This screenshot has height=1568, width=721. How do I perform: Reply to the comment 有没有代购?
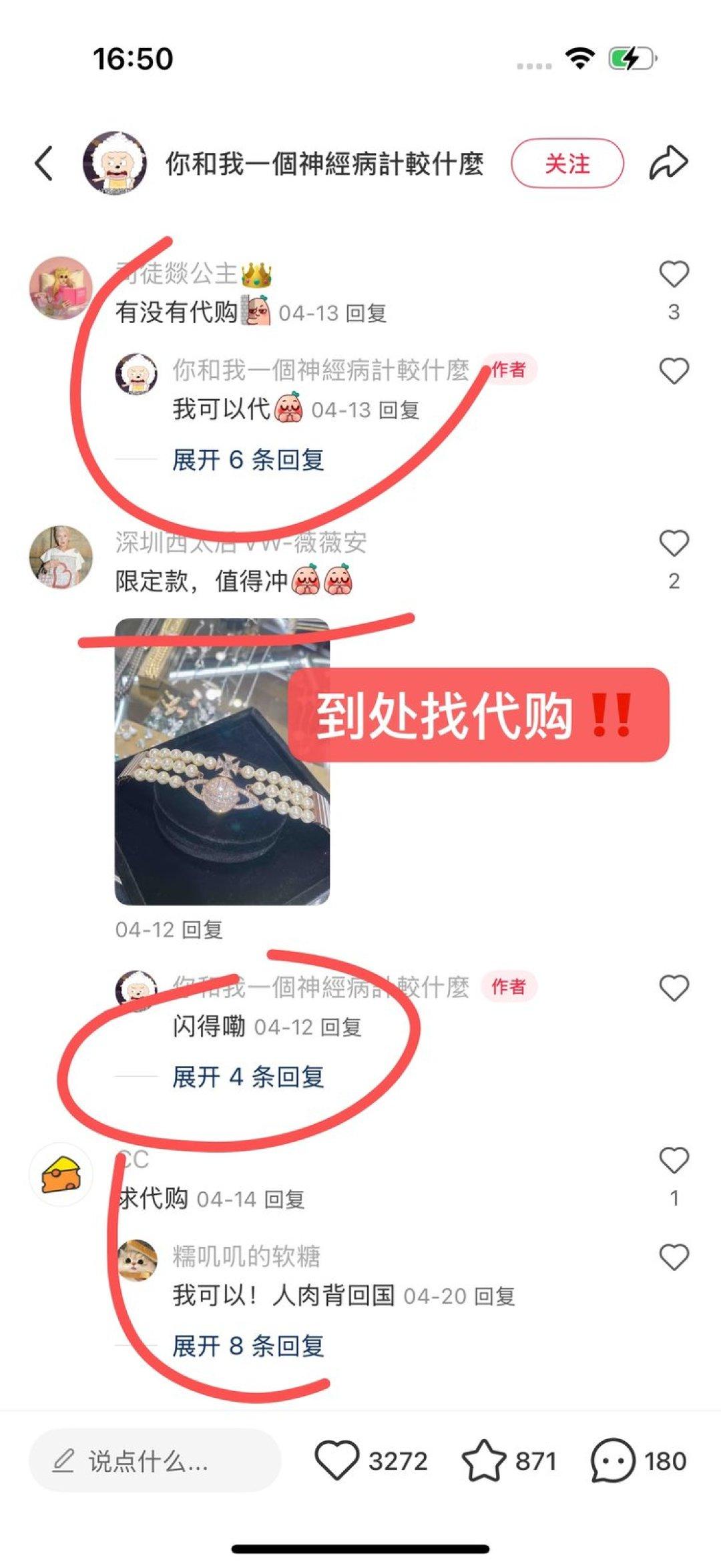tap(366, 313)
